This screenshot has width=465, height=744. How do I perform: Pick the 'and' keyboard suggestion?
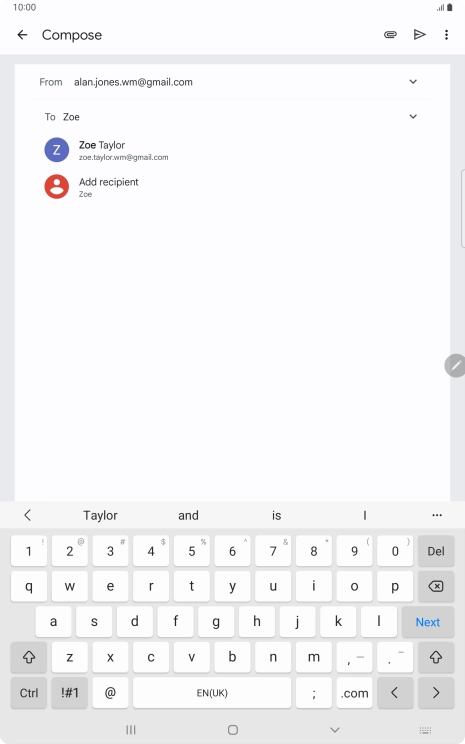pyautogui.click(x=188, y=515)
